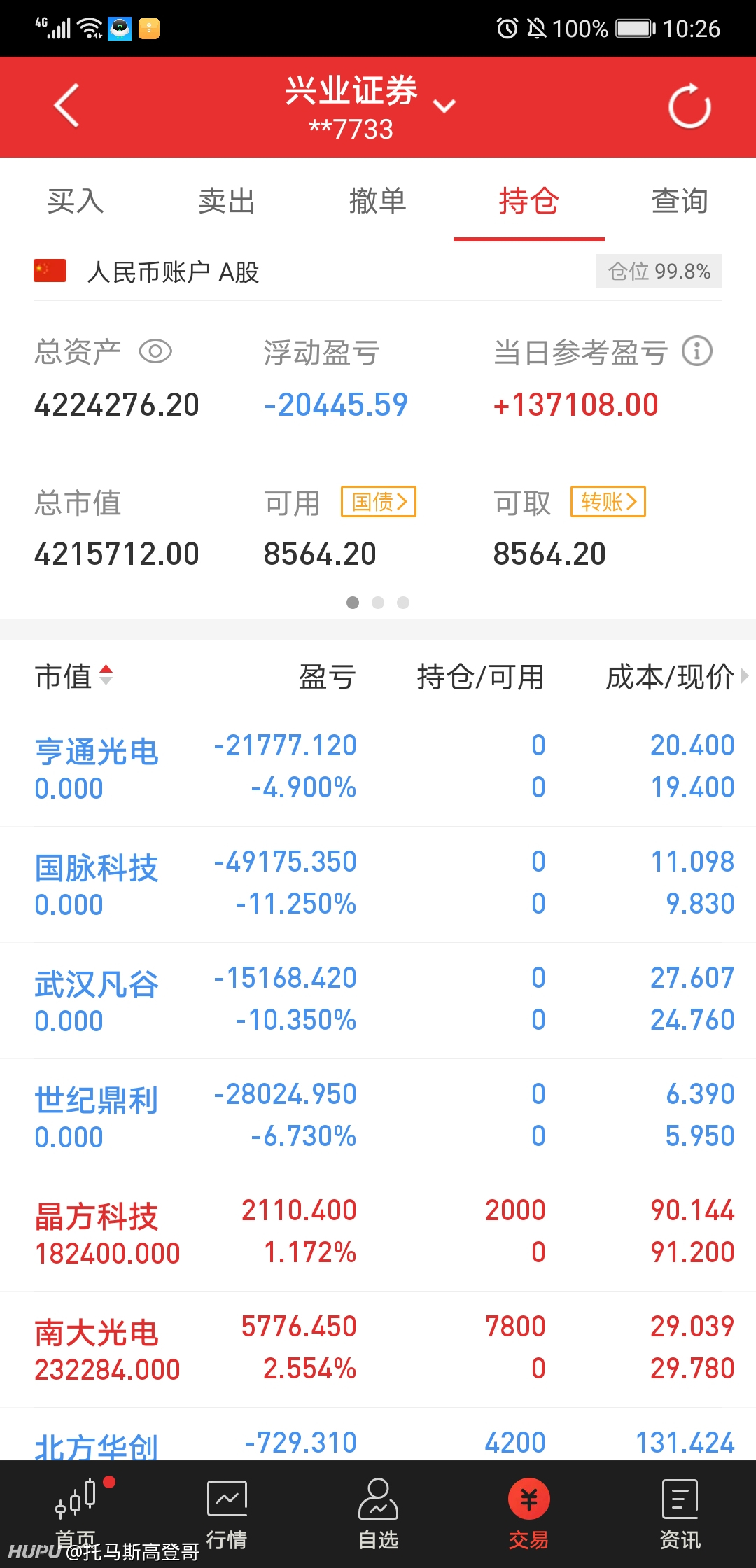
Task: Open the 查询 tab
Action: tap(680, 202)
